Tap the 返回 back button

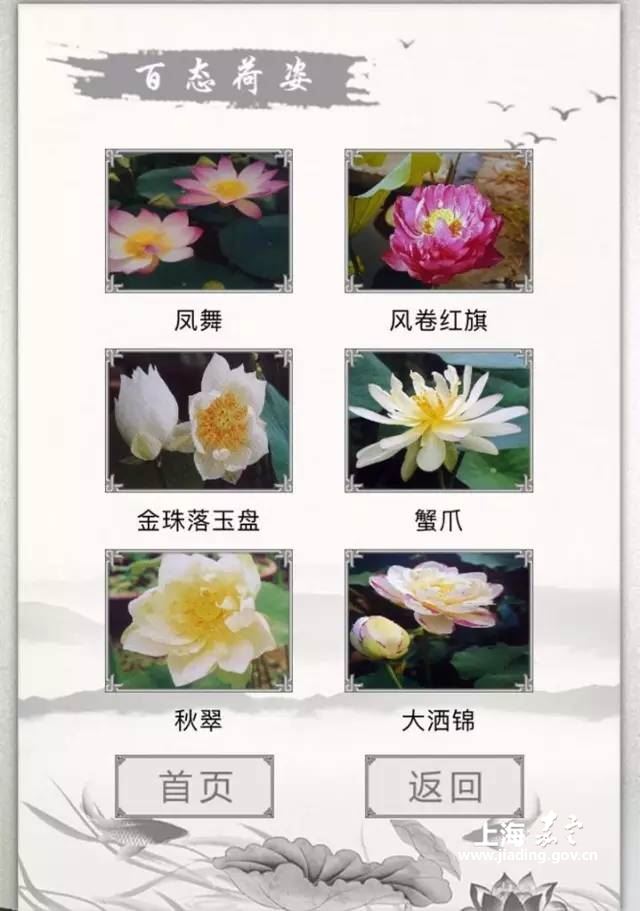444,786
